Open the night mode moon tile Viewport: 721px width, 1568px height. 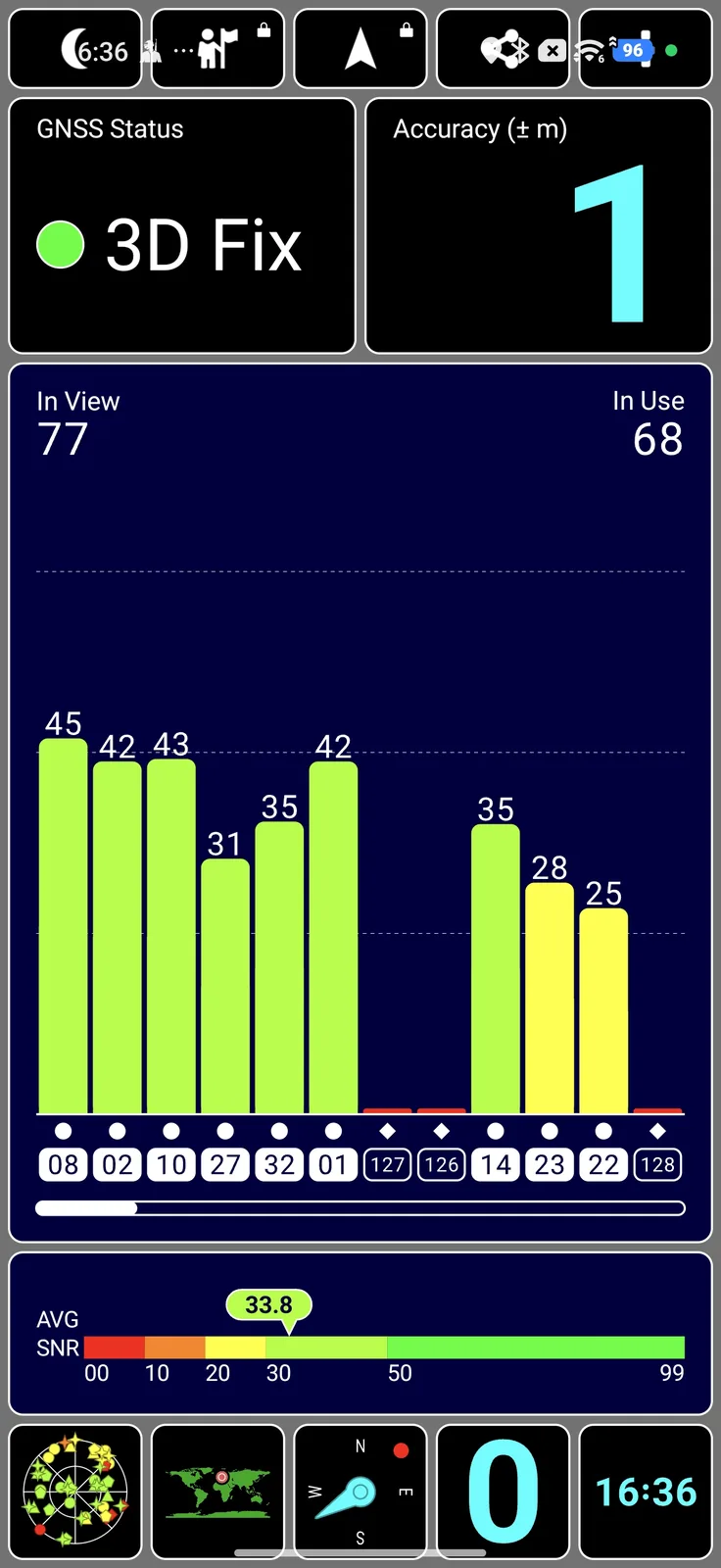tap(75, 49)
